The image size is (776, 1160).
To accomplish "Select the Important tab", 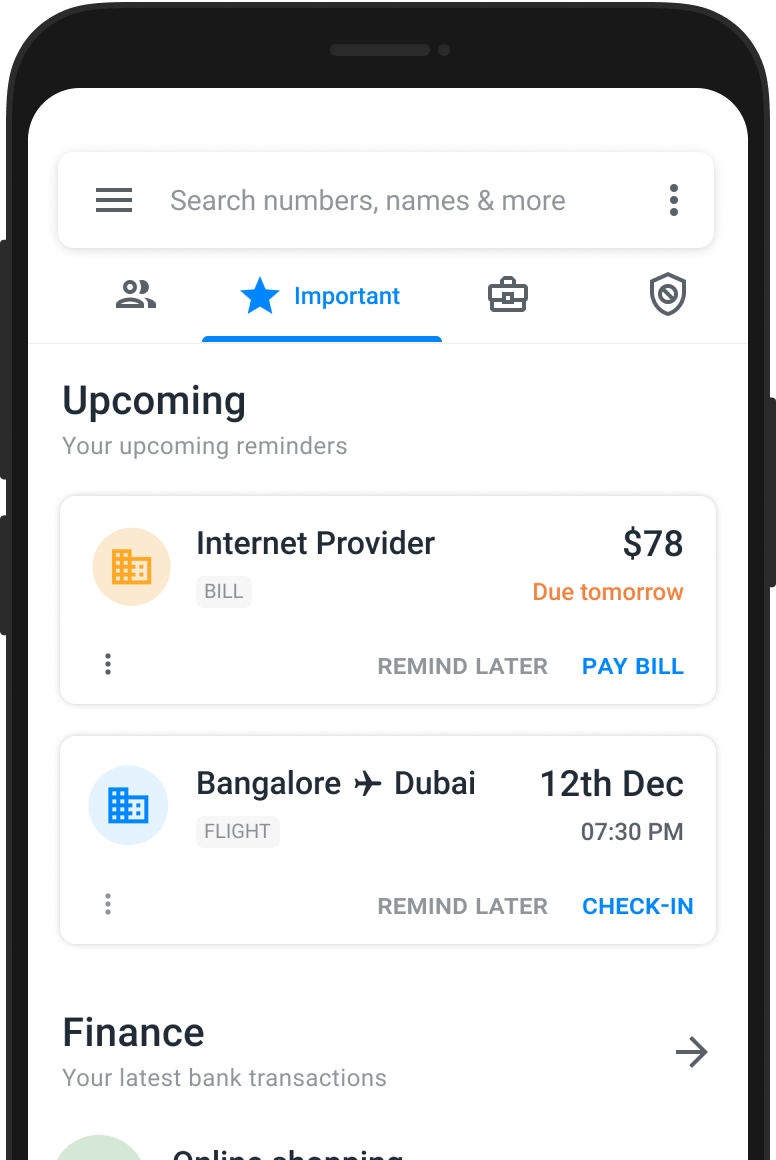I will click(321, 296).
